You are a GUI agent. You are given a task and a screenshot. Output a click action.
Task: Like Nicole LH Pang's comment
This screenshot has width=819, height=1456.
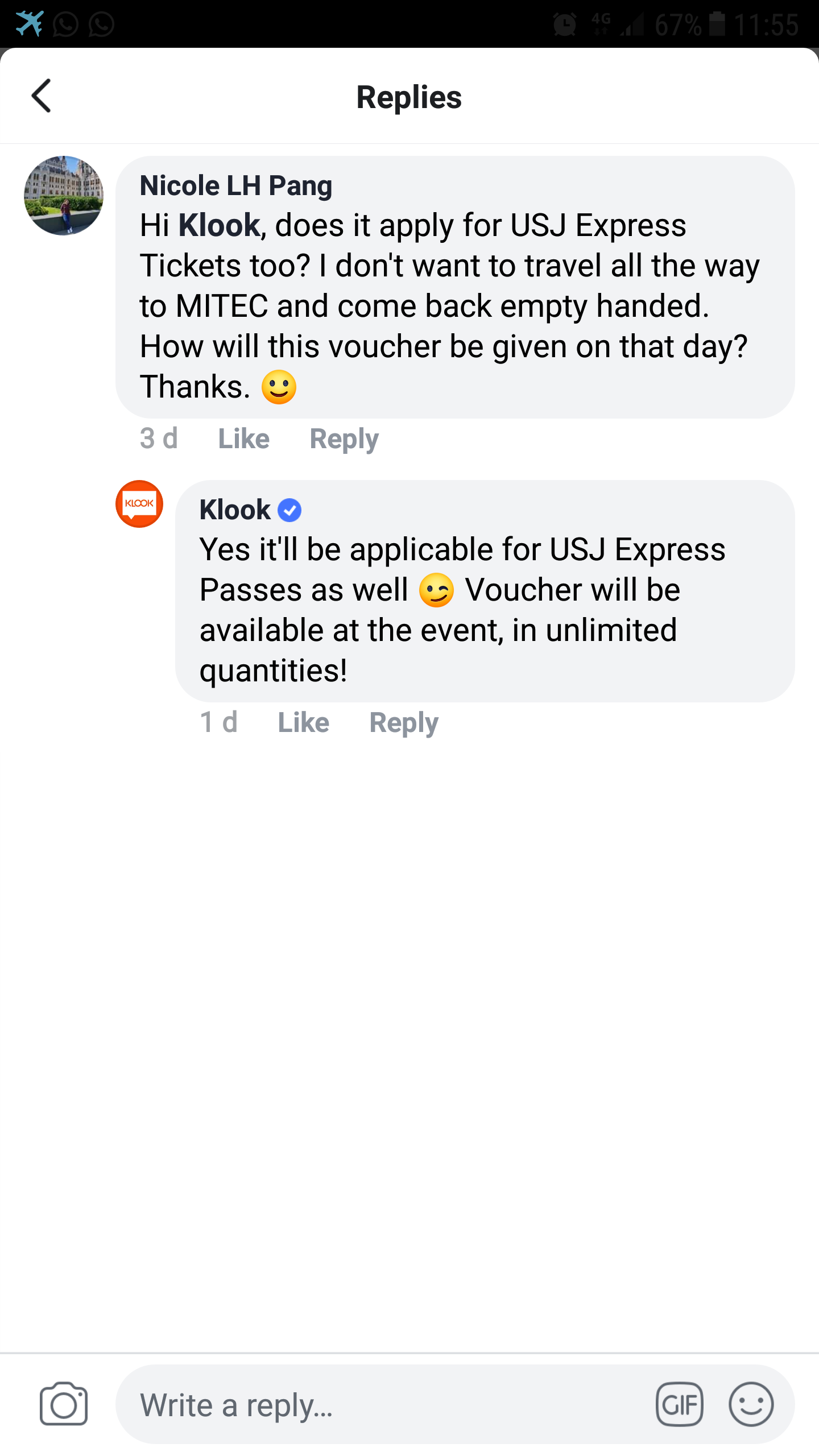[243, 439]
